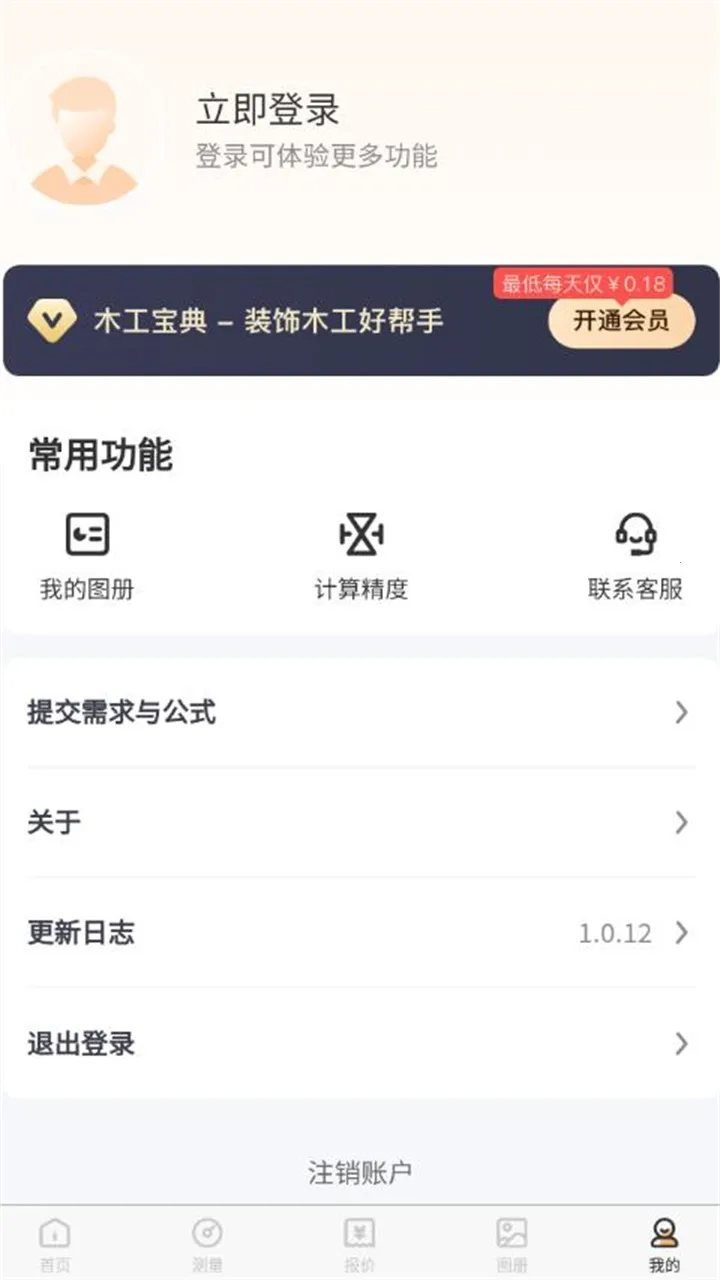This screenshot has width=720, height=1280.
Task: Select the 我的 tab
Action: coord(664,1244)
